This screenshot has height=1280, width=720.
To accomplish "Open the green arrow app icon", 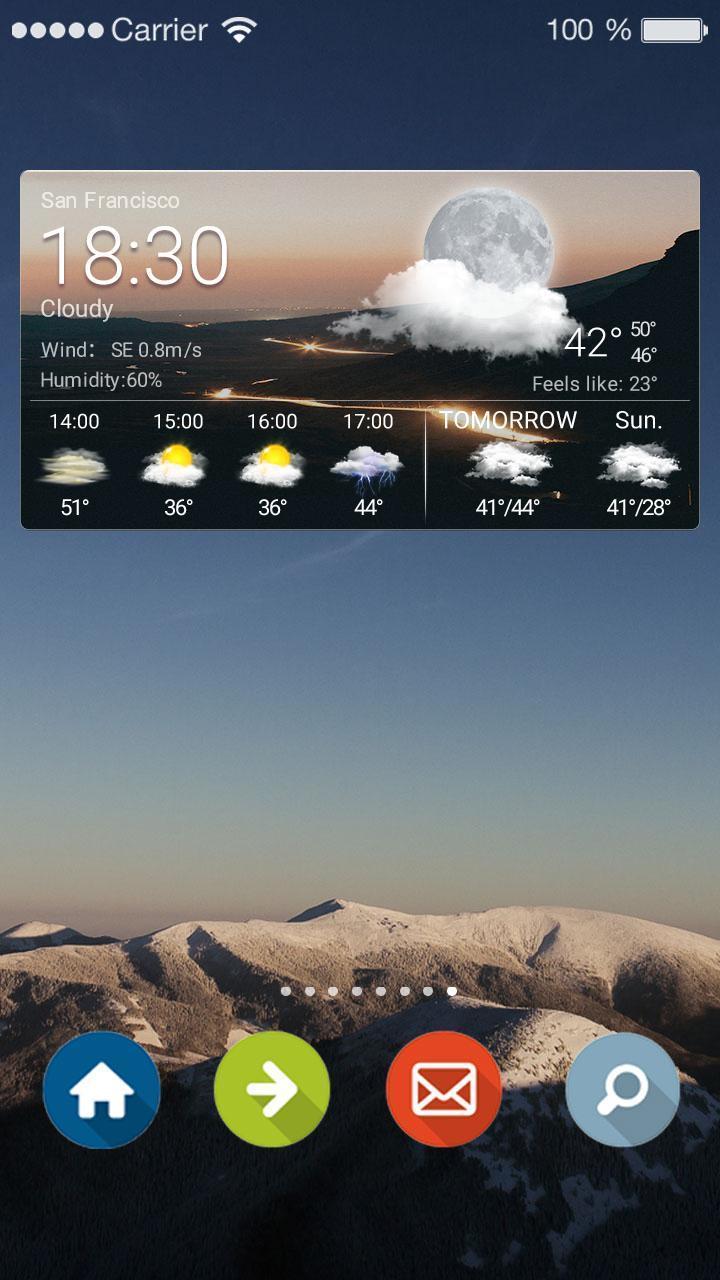I will (272, 1090).
